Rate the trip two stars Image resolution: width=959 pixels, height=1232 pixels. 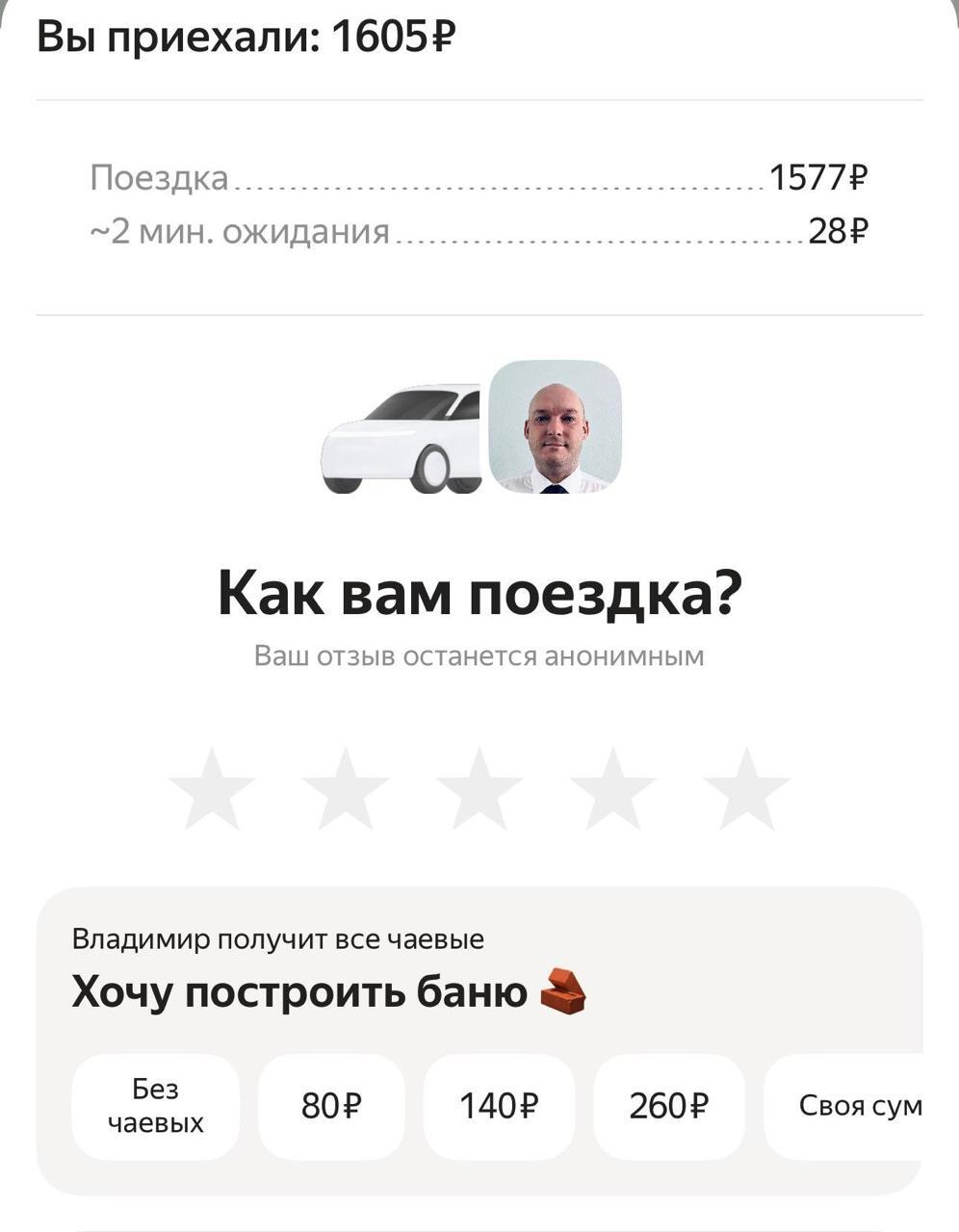[x=345, y=789]
